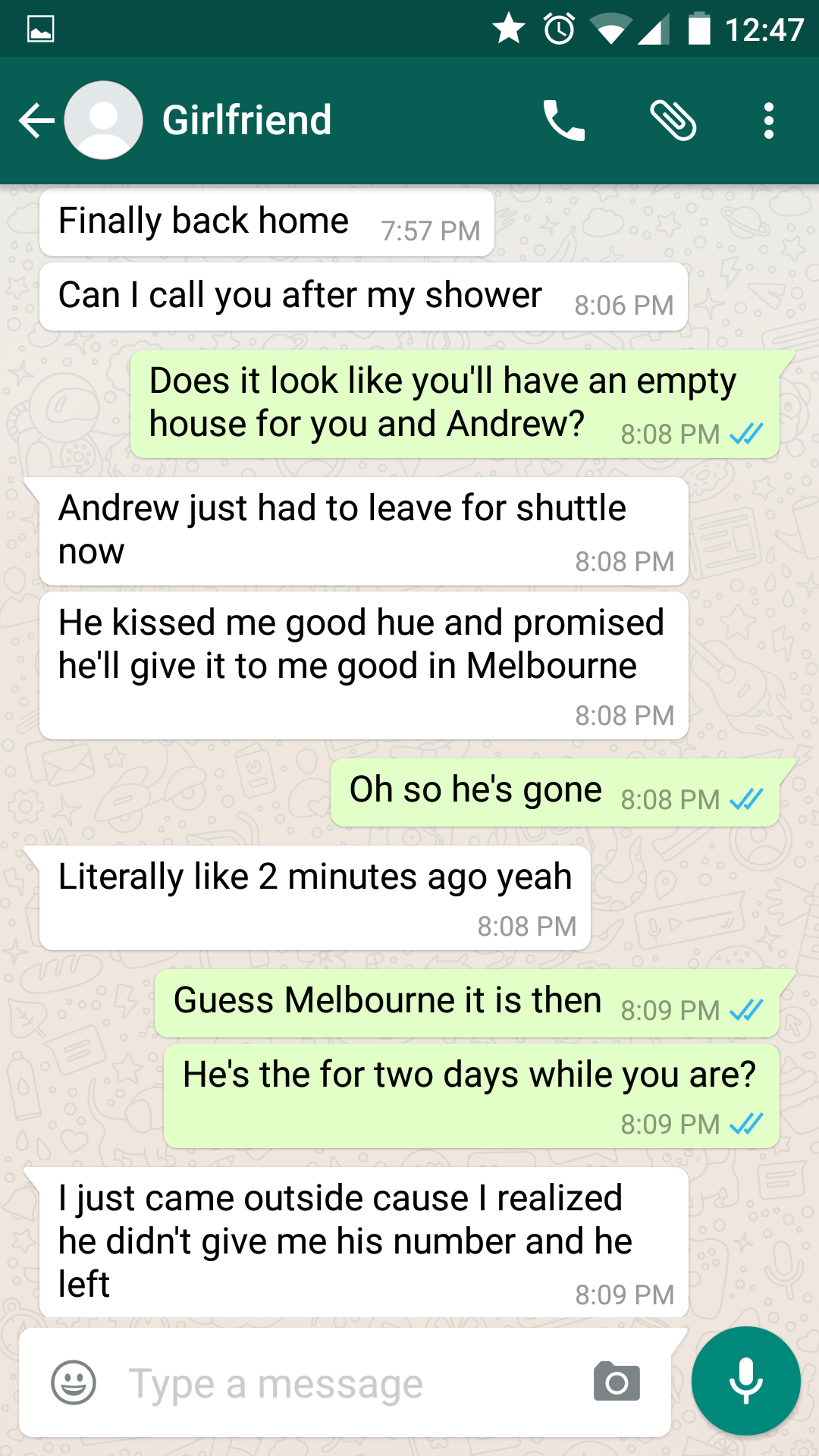Go back using the arrow icon
Image resolution: width=819 pixels, height=1456 pixels.
tap(36, 121)
